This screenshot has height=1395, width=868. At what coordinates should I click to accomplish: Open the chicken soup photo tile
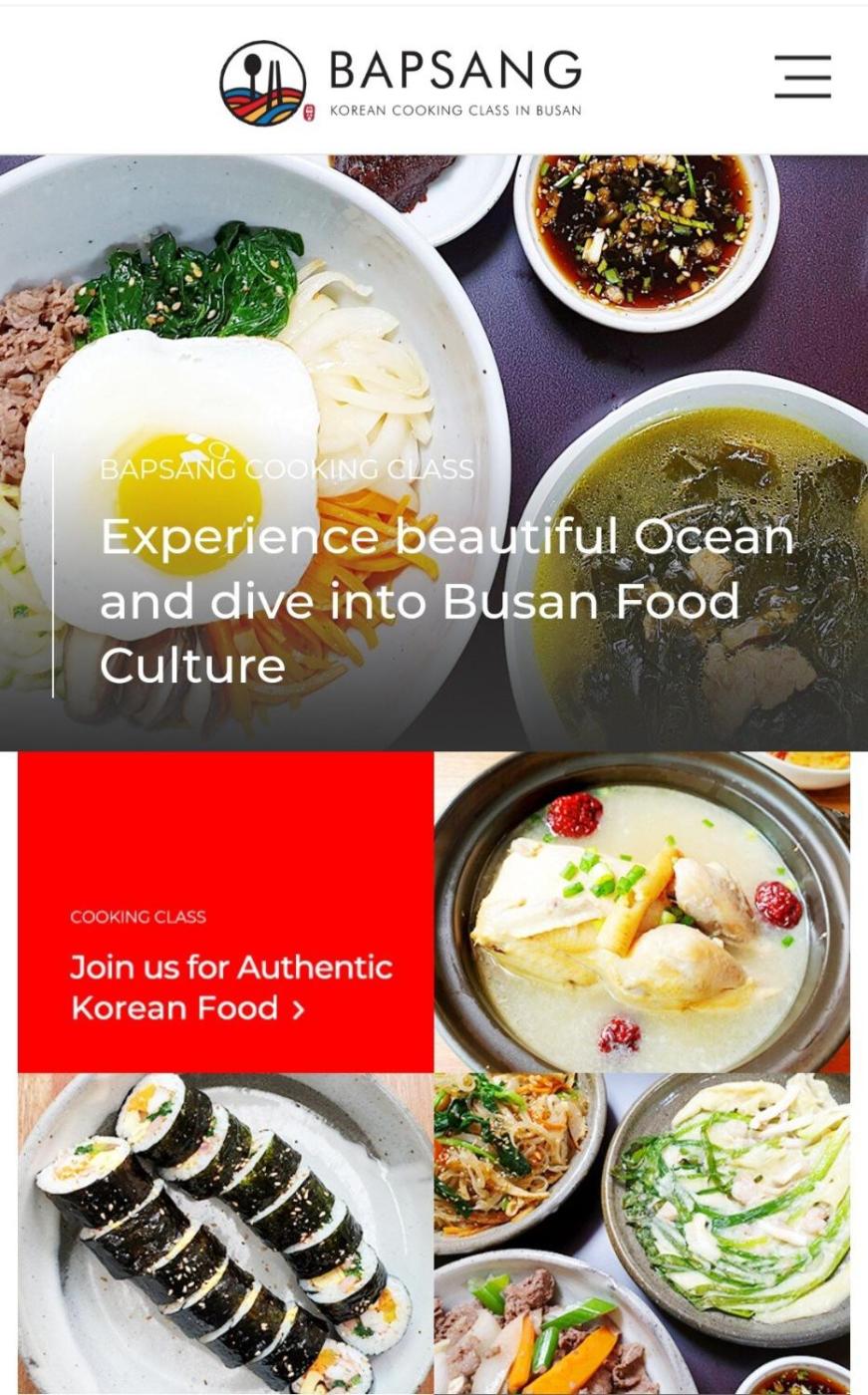[642, 912]
